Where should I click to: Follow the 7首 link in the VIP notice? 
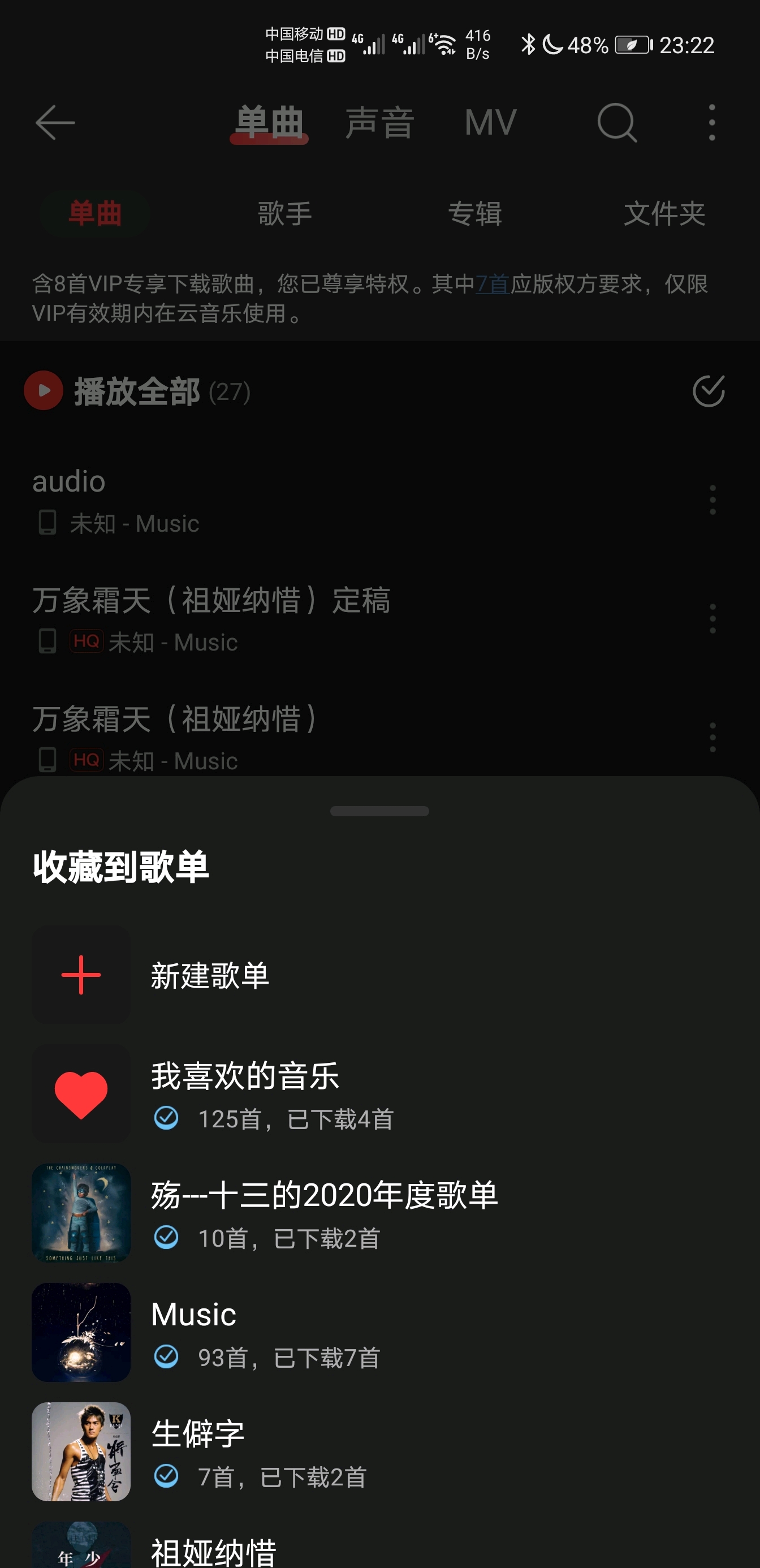click(x=493, y=283)
